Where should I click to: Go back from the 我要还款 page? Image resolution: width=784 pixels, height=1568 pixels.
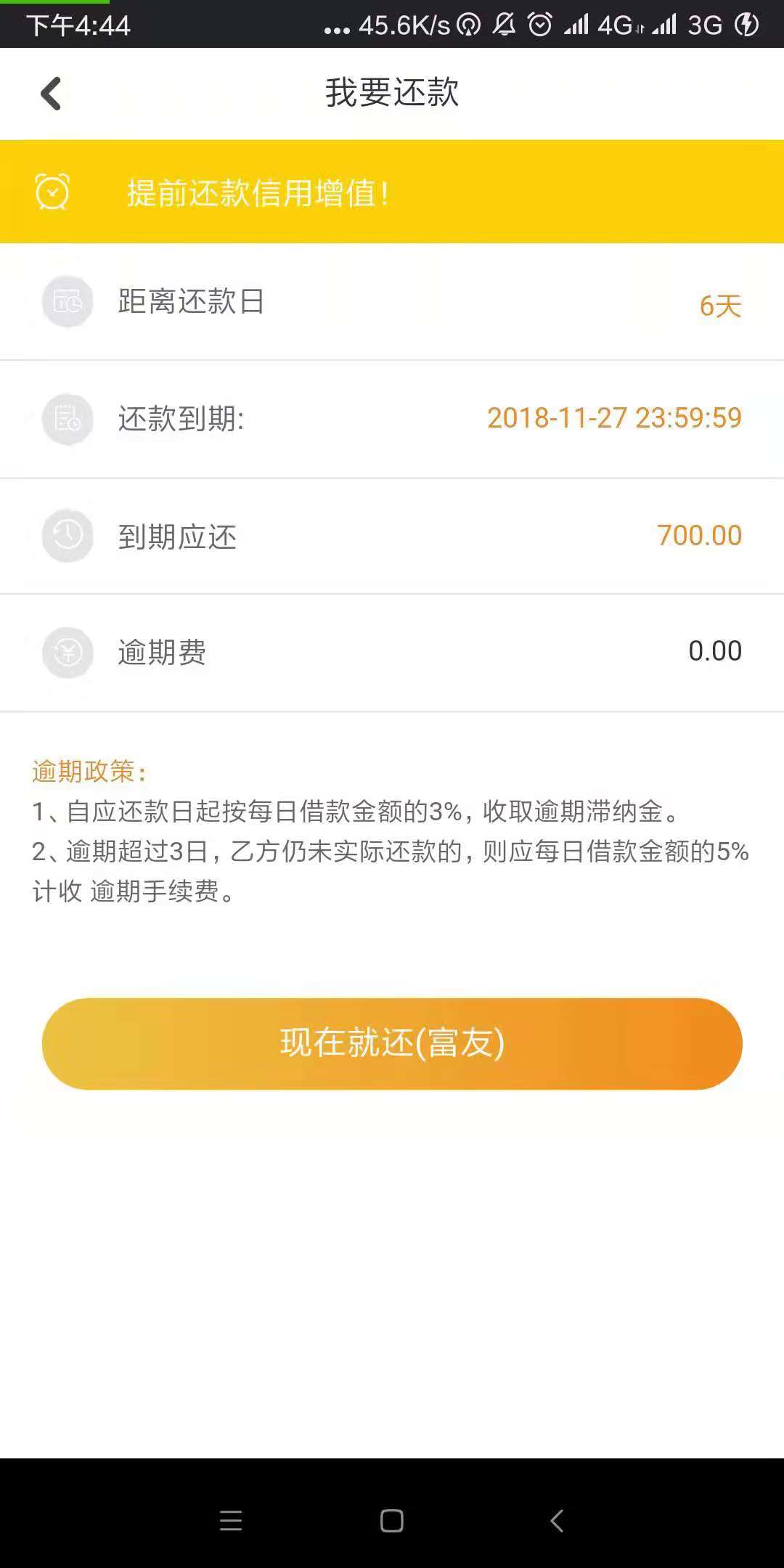(x=51, y=94)
